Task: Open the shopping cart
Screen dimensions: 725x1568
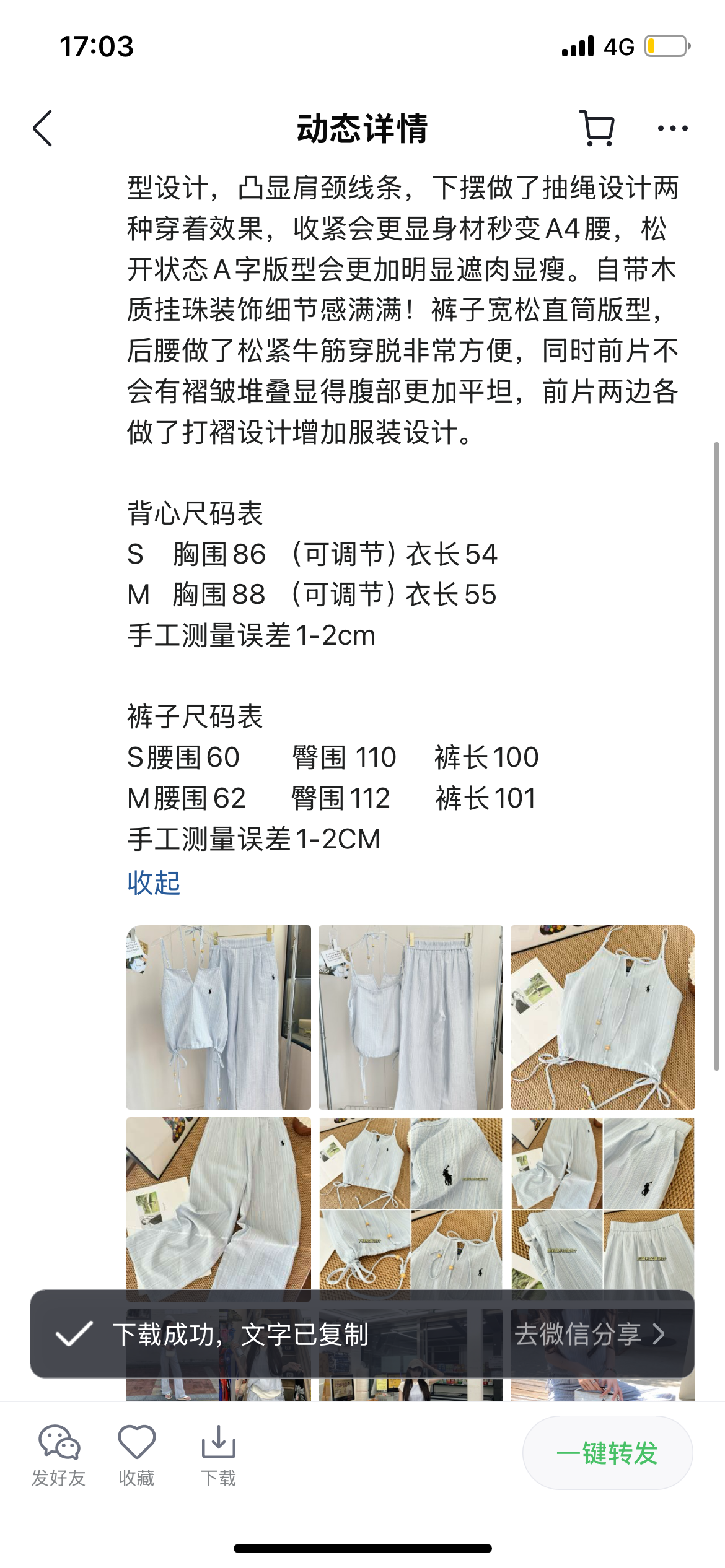Action: pyautogui.click(x=597, y=129)
